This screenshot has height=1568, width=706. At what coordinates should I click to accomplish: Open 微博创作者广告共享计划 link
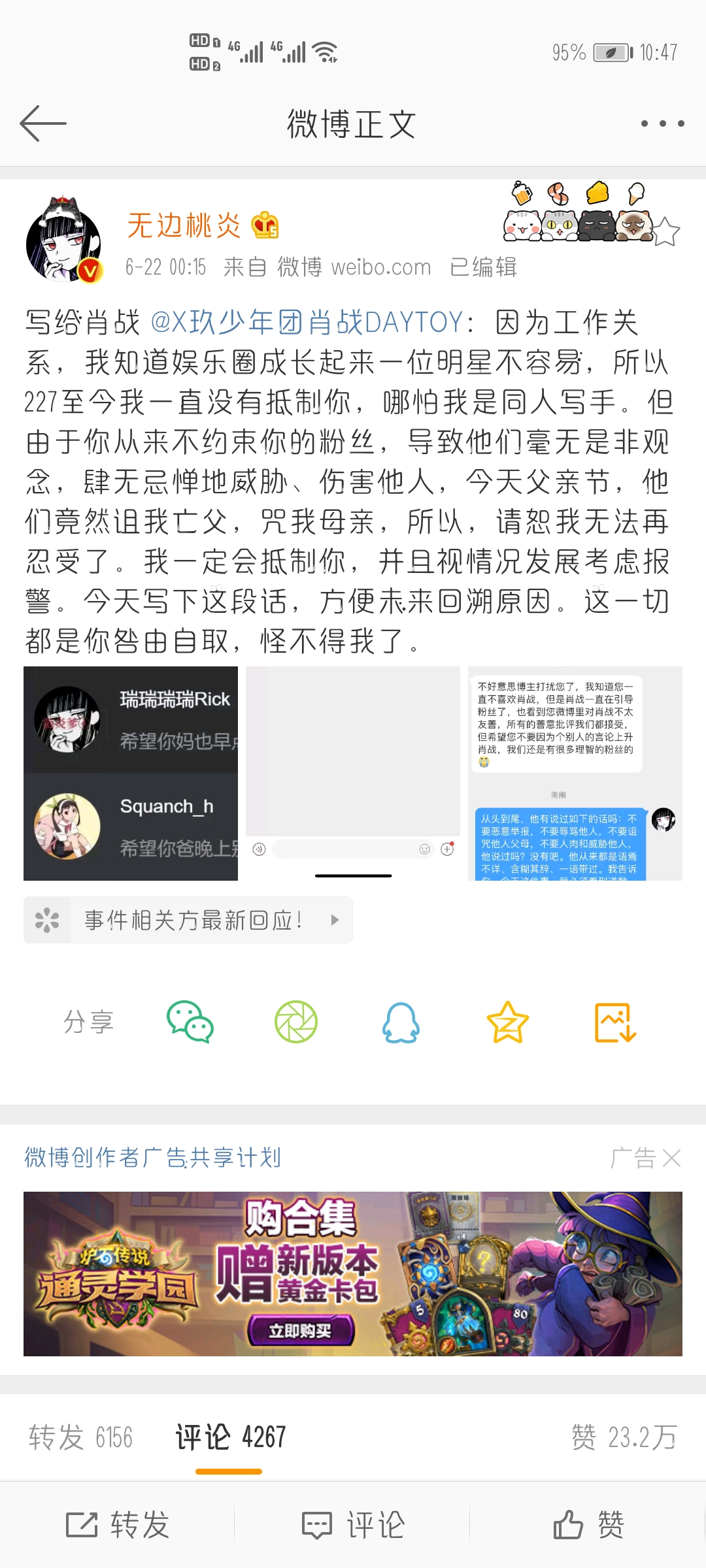153,1158
